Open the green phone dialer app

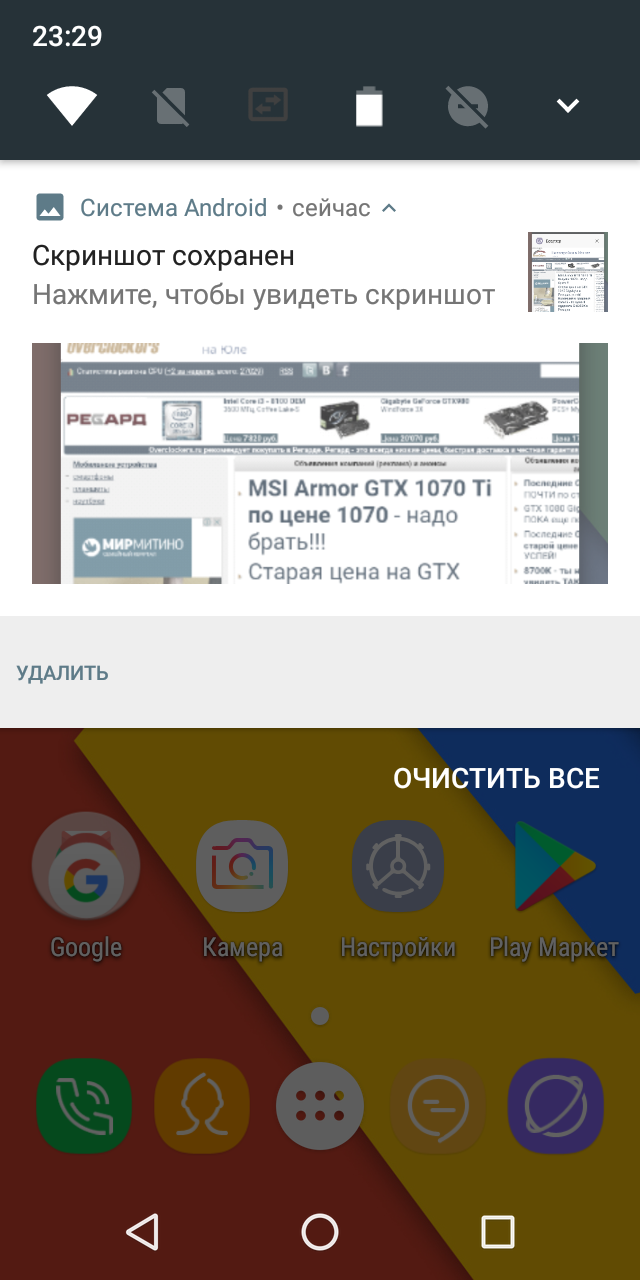point(84,1106)
